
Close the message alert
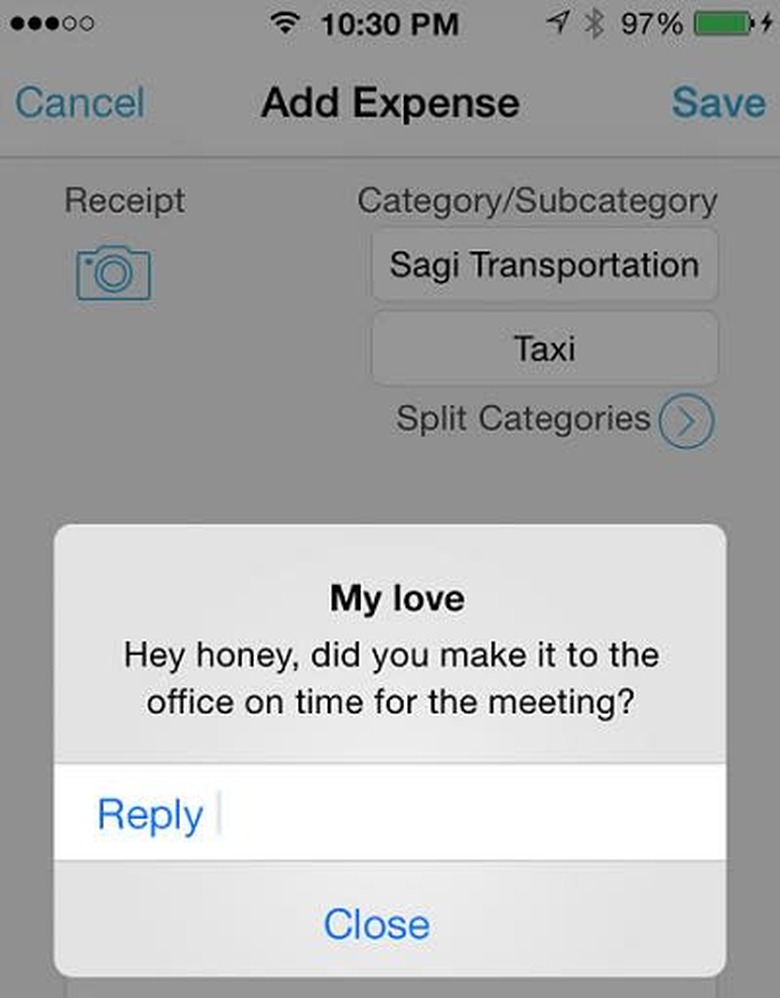click(376, 923)
